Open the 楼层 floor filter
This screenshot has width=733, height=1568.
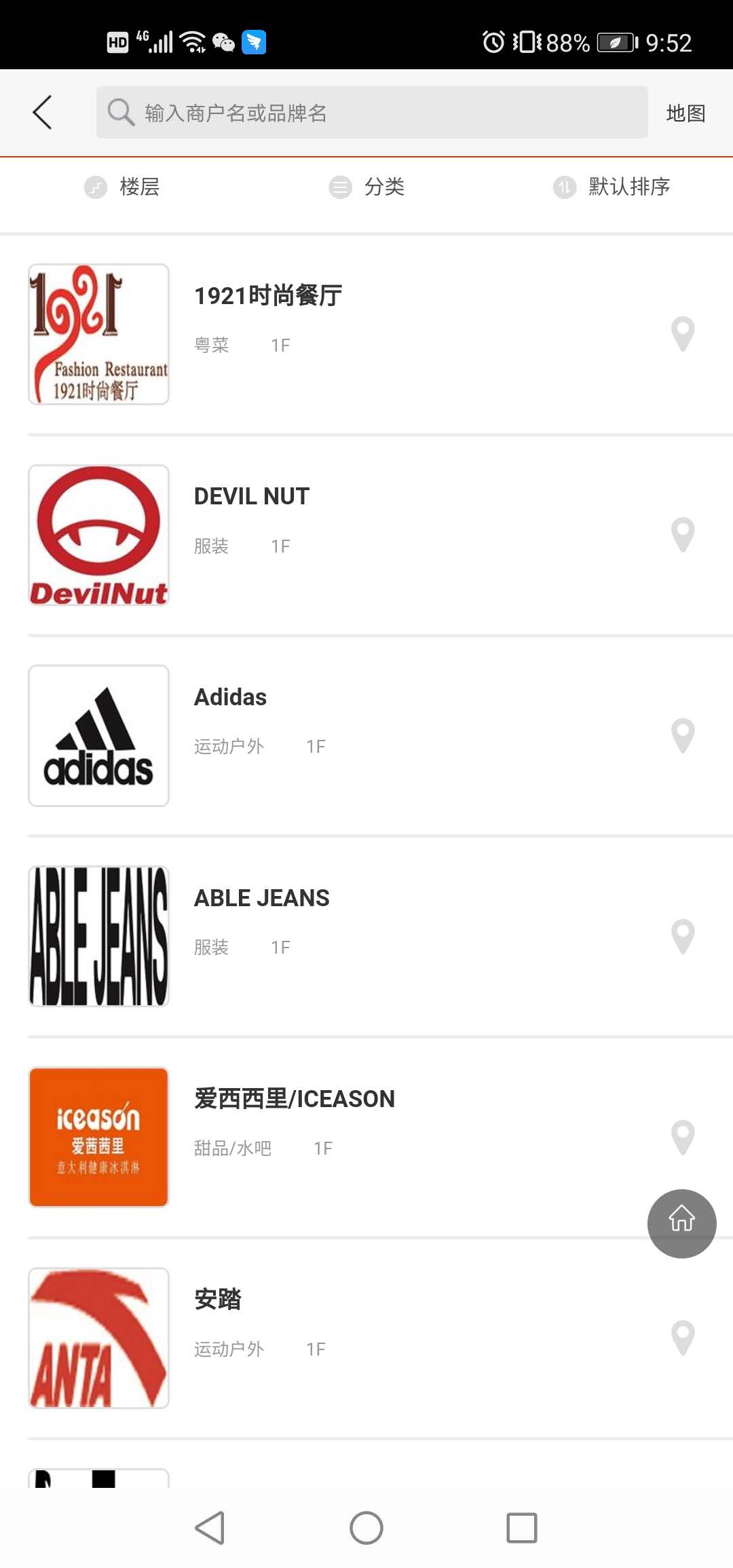122,187
